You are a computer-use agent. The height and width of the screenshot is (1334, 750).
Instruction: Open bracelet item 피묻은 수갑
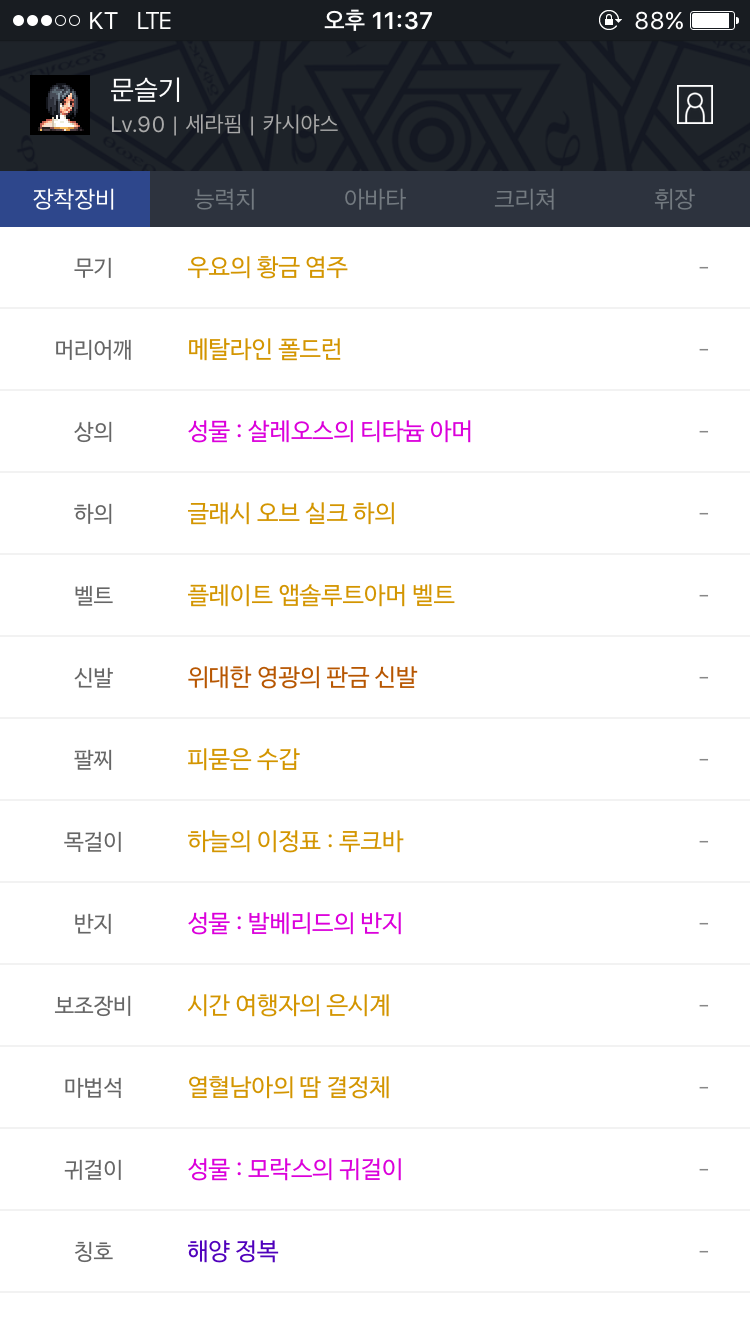[375, 760]
